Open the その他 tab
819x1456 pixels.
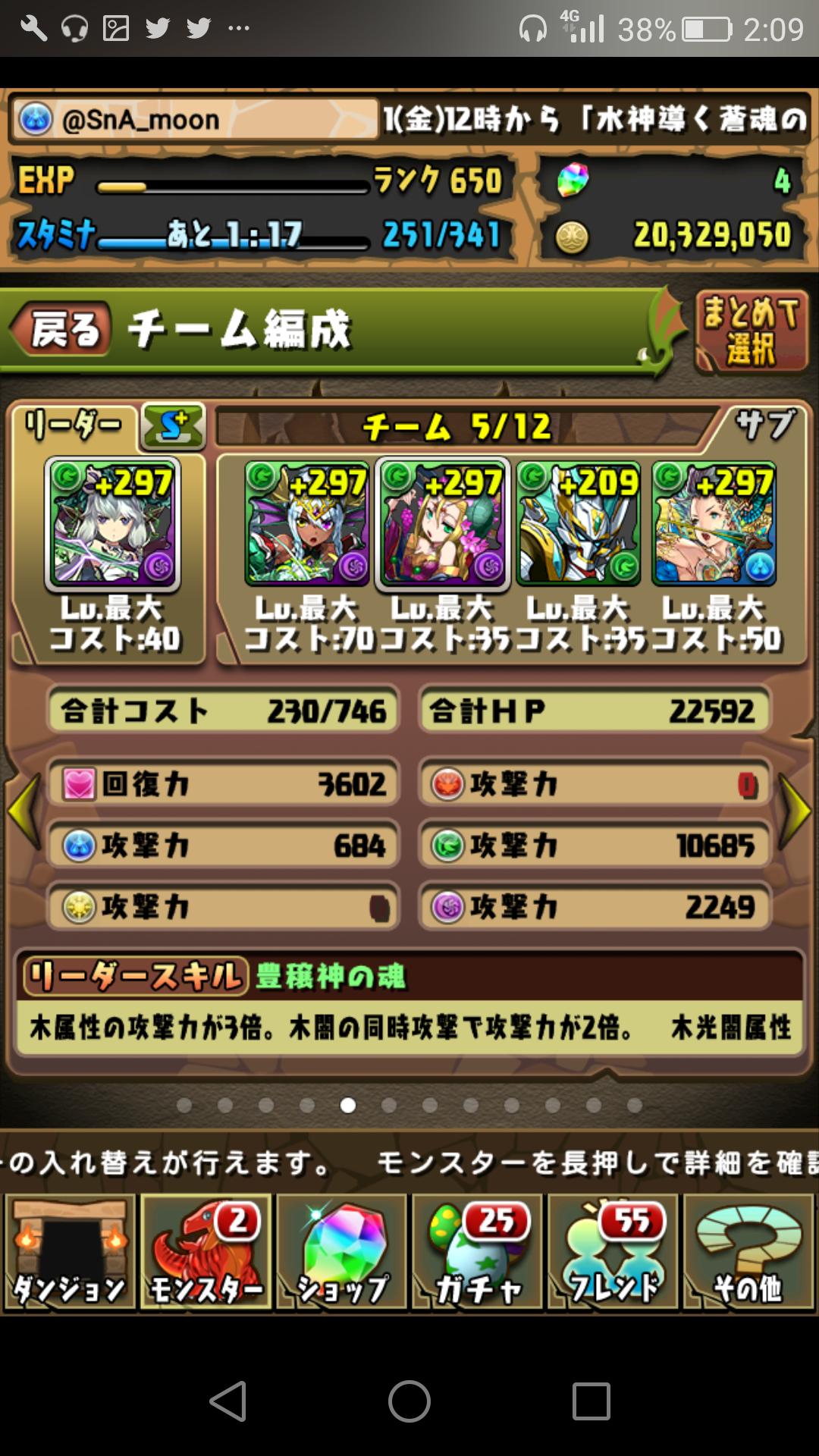tap(748, 1252)
